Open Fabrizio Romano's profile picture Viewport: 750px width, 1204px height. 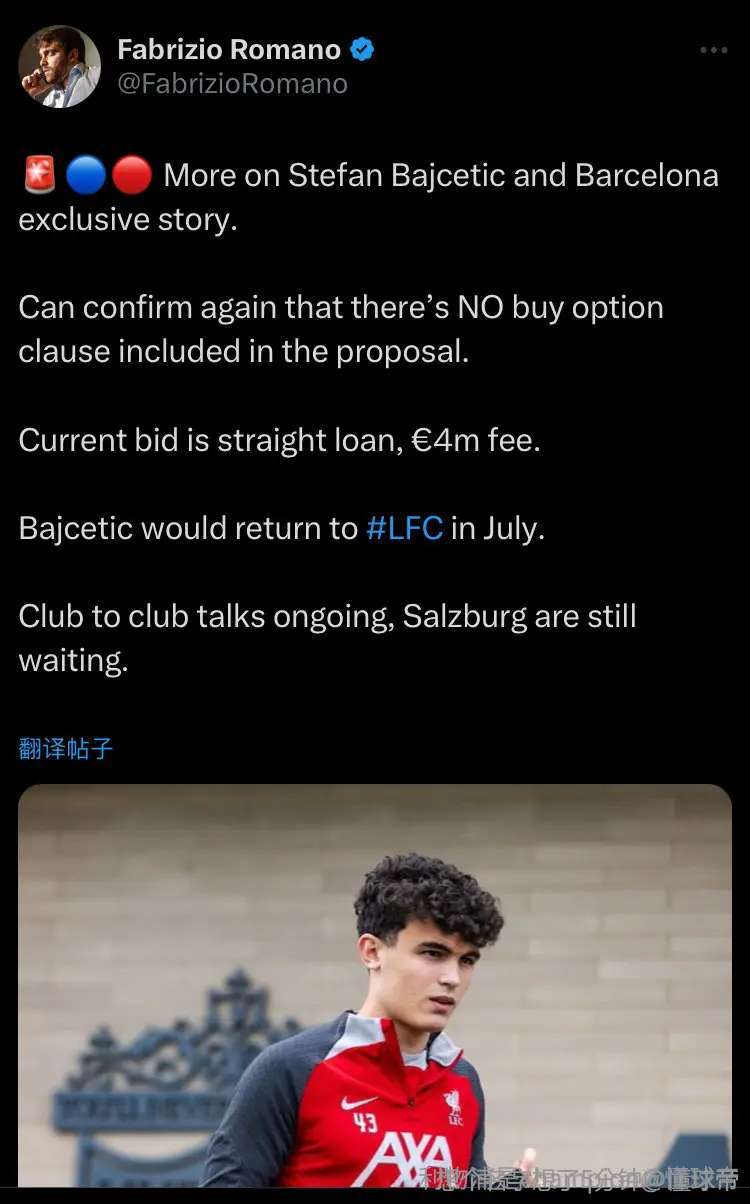click(59, 67)
